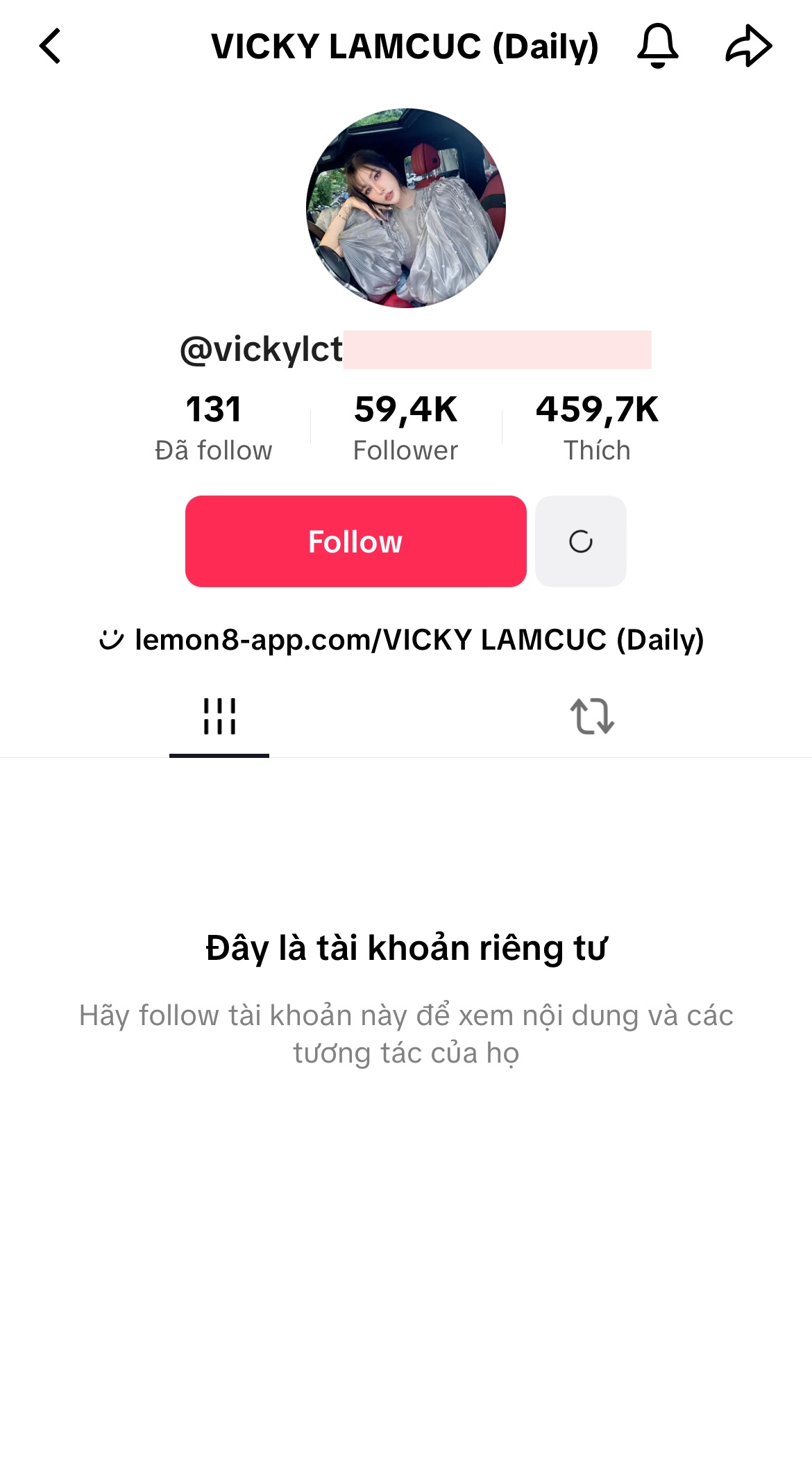Open the profile picture of VICKY LAMCUC

pyautogui.click(x=406, y=206)
